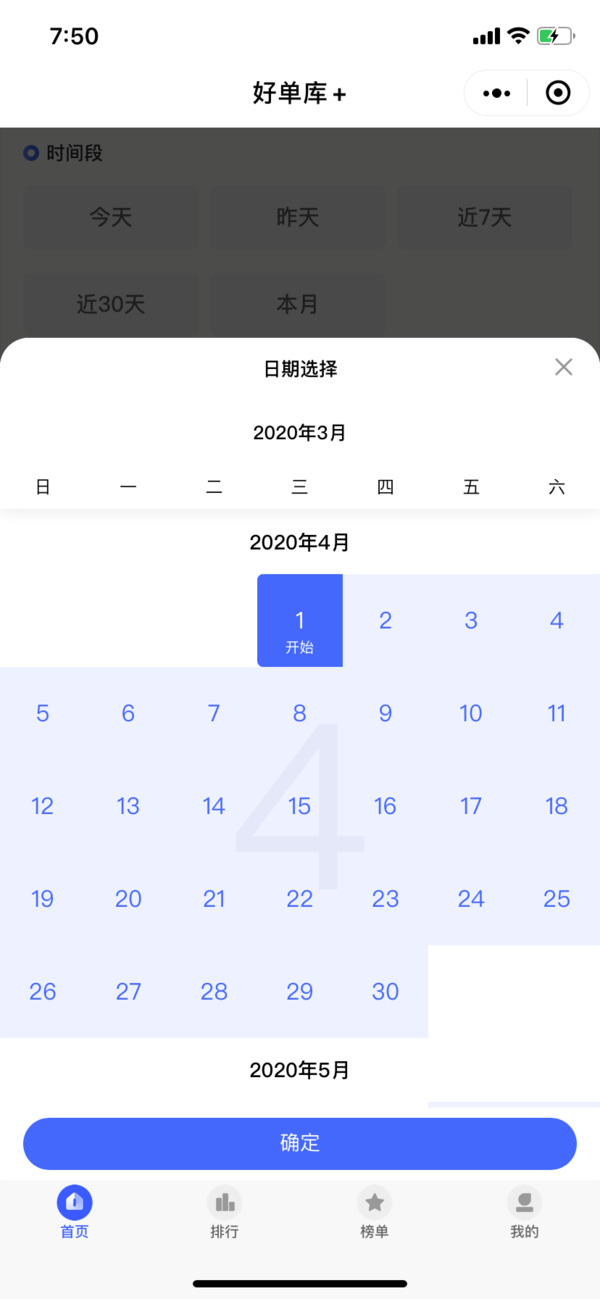The height and width of the screenshot is (1299, 600).
Task: Go to the 我的 tab
Action: (x=525, y=1212)
